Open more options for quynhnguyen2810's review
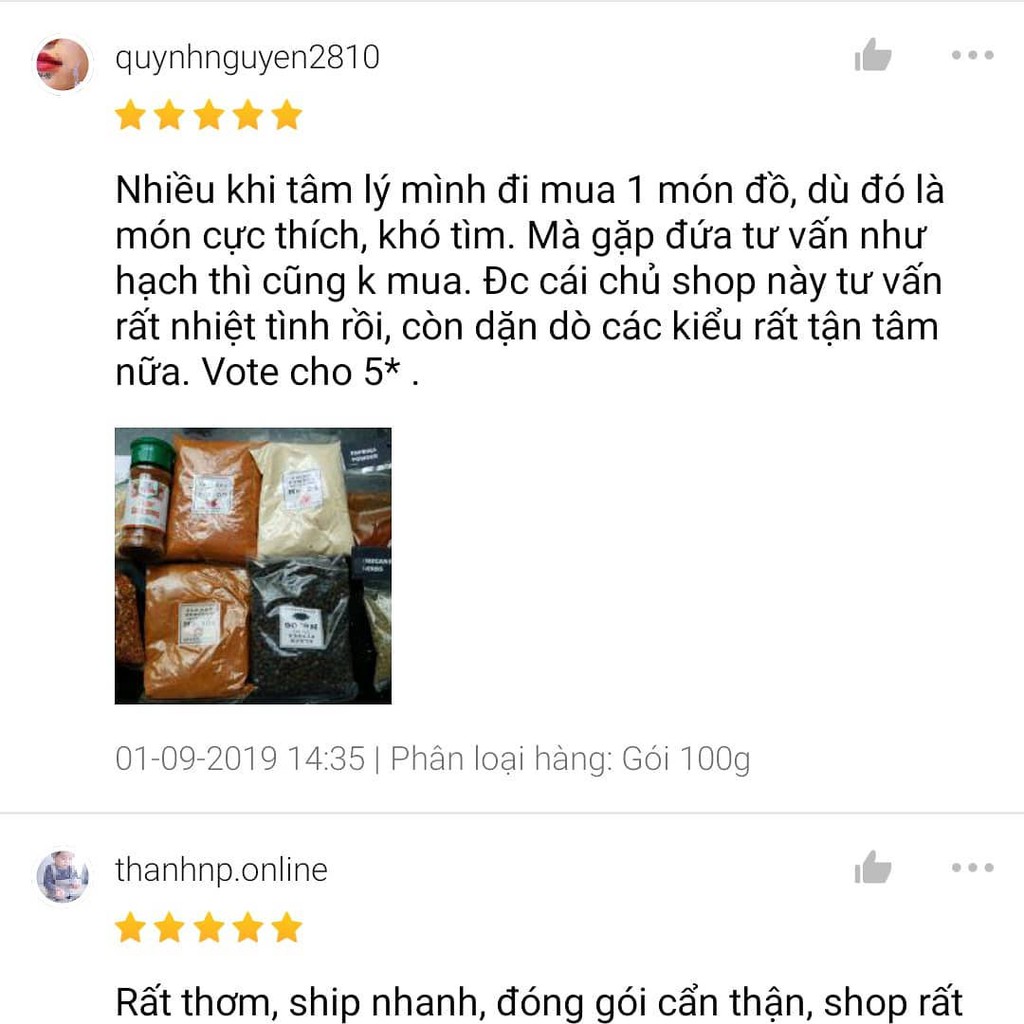Screen dimensions: 1024x1024 tap(972, 56)
